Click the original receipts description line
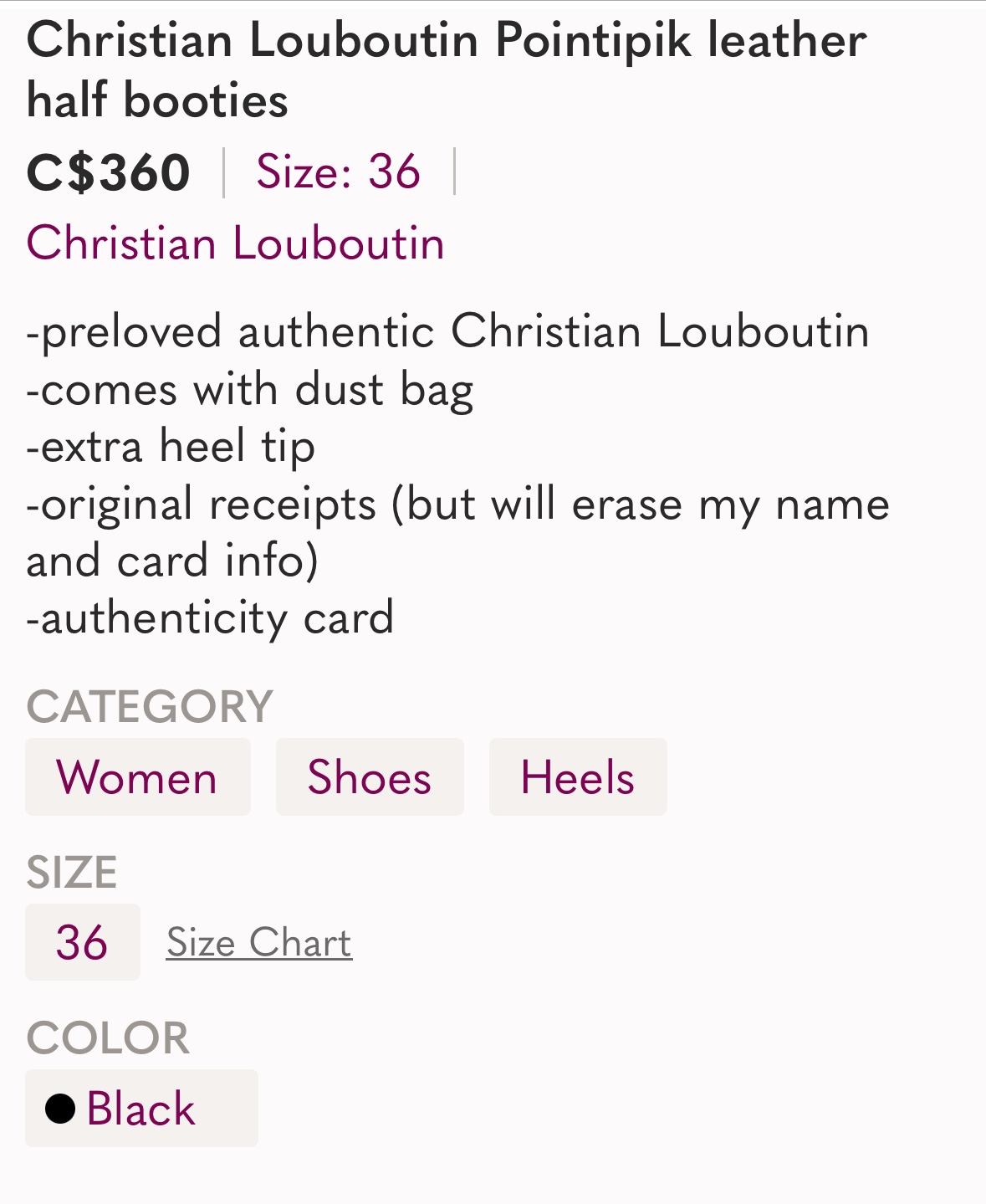The image size is (986, 1204). click(457, 503)
